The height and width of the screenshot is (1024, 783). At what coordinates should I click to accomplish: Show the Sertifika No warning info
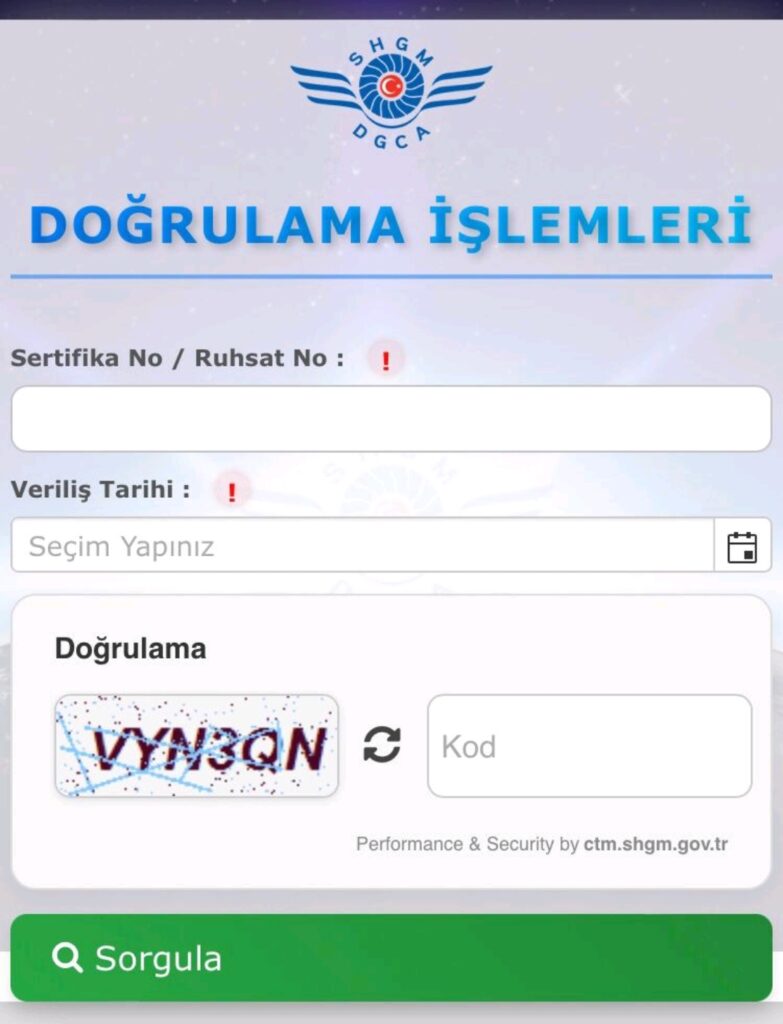tap(386, 360)
